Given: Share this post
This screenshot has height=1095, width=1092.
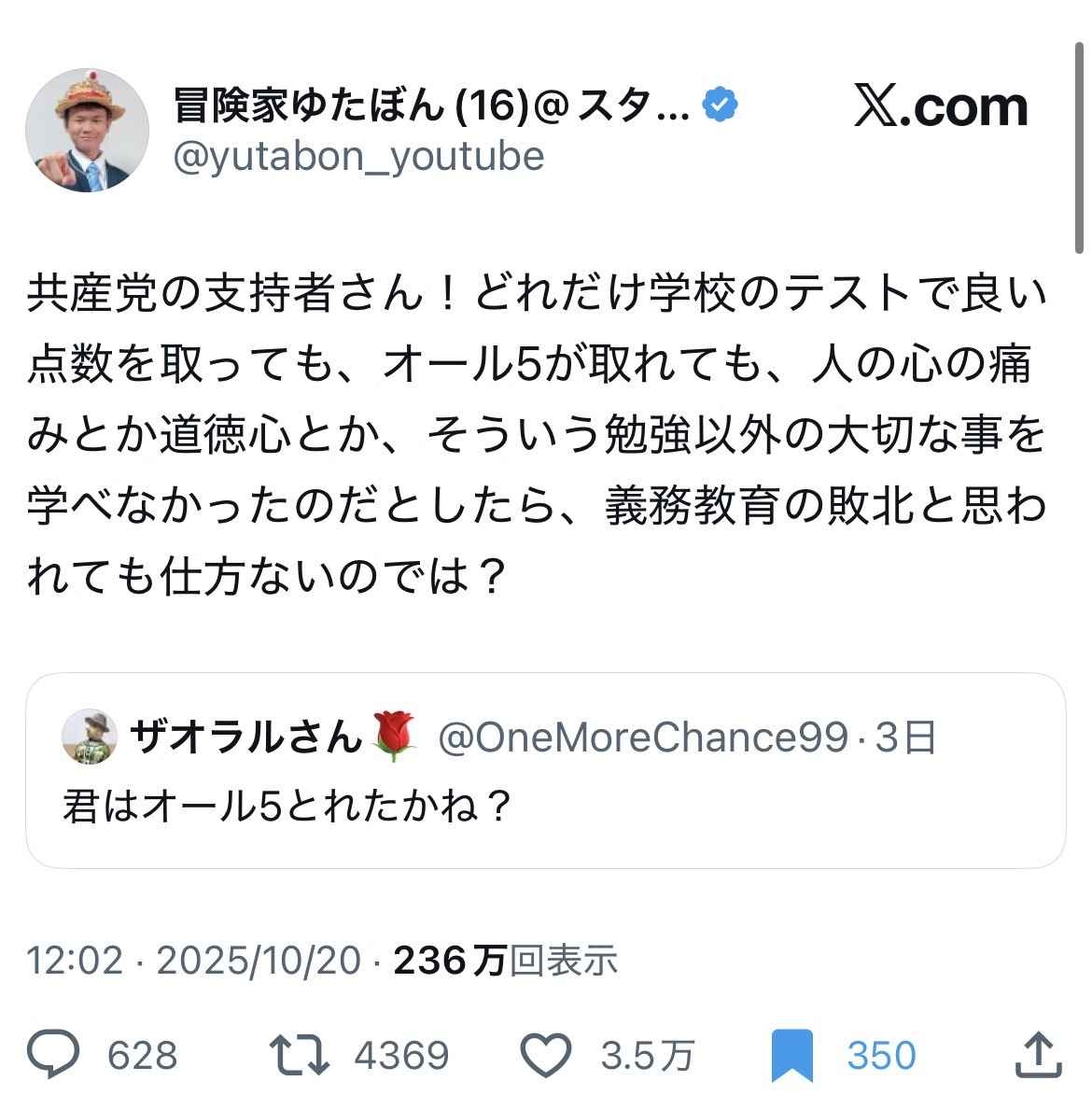Looking at the screenshot, I should (1038, 1055).
